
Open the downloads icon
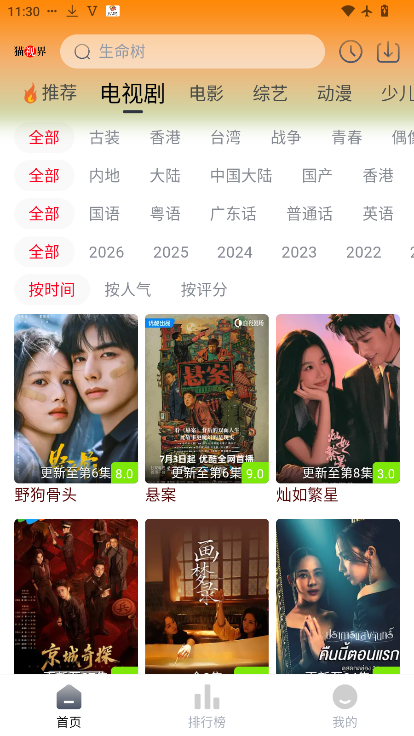[388, 52]
